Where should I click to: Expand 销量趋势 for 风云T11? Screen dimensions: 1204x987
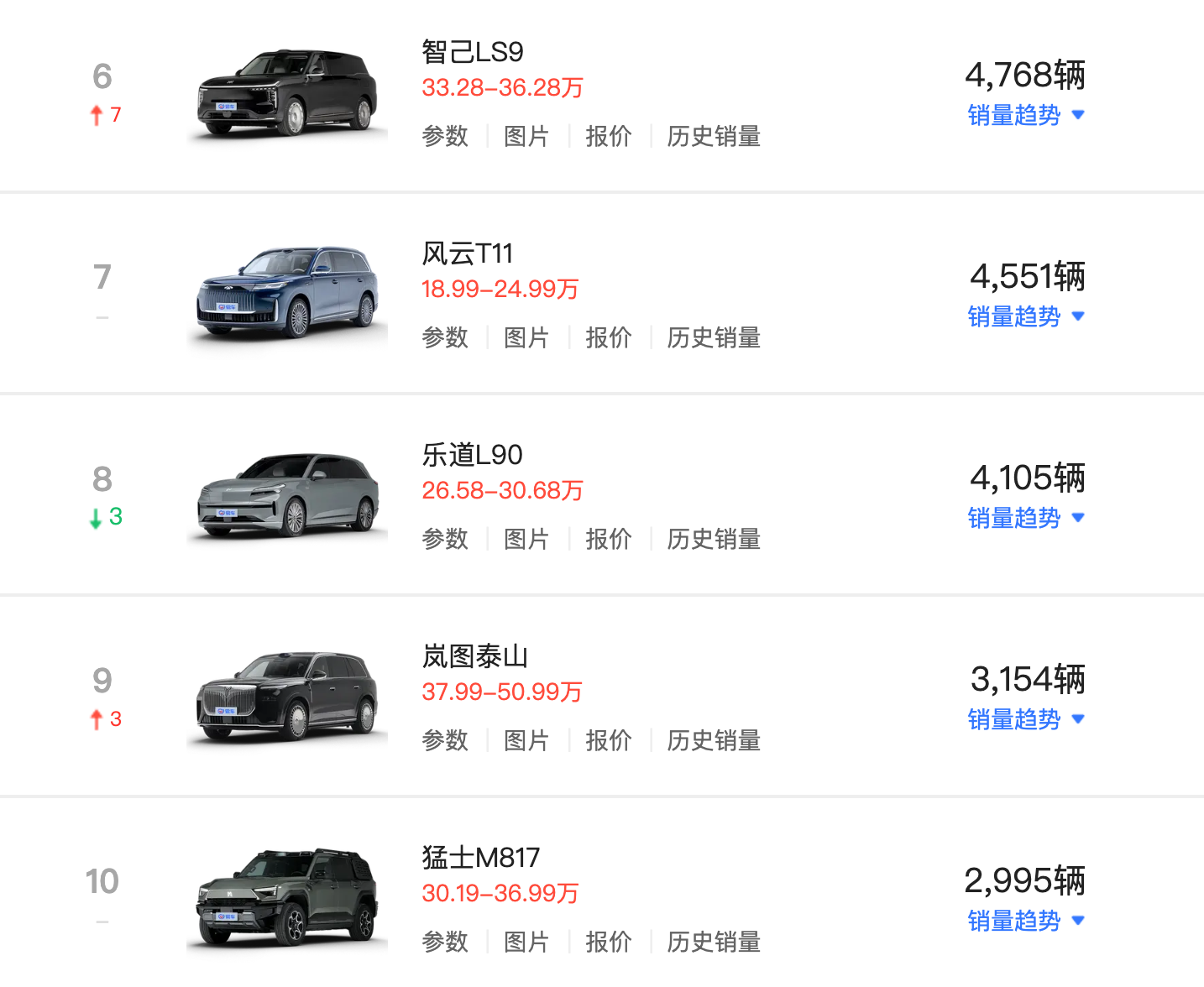[x=1025, y=316]
